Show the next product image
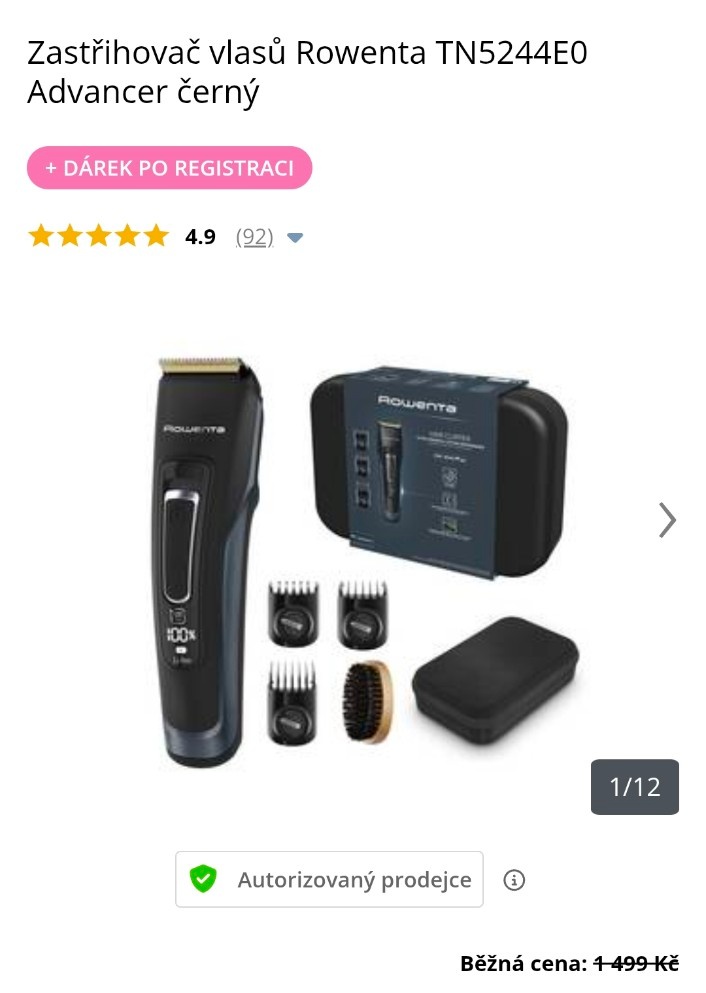 (x=667, y=520)
